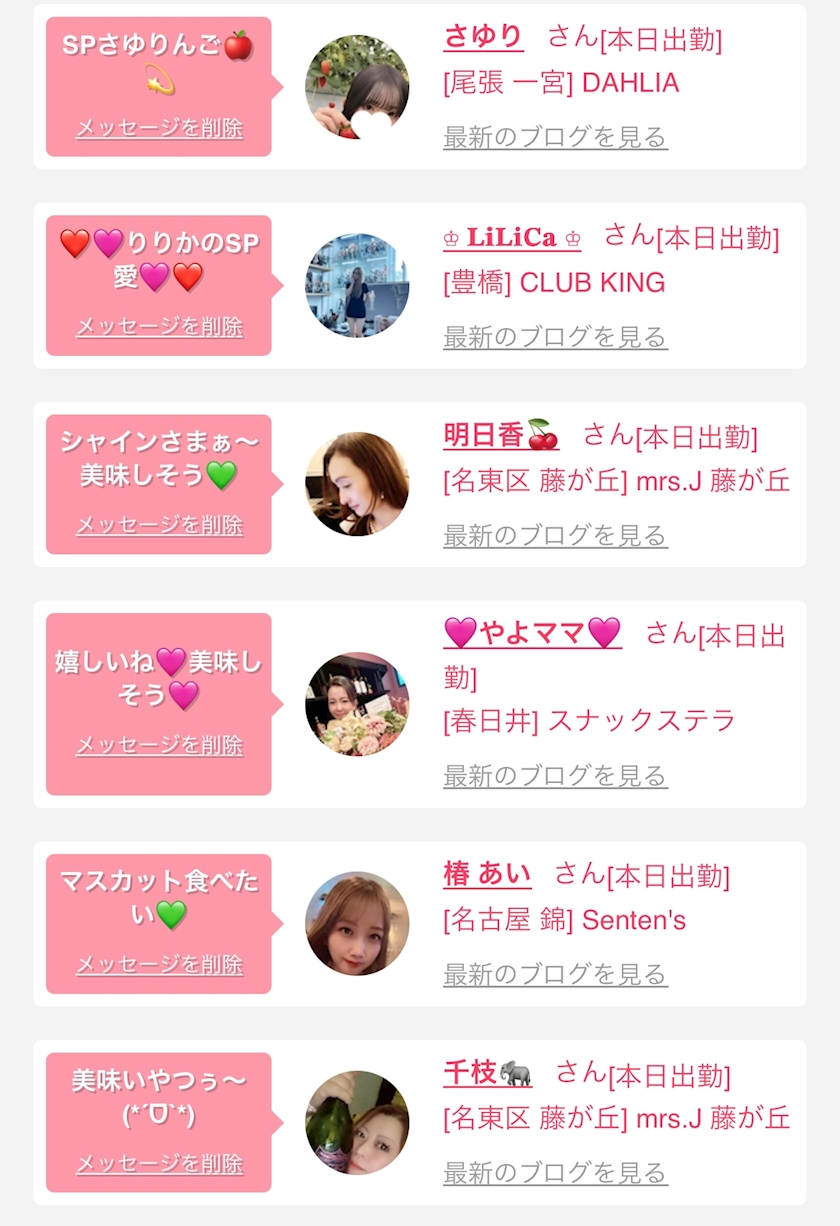This screenshot has height=1226, width=840.
Task: Delete the シャインさまぁ〜美味しそう message
Action: point(159,525)
